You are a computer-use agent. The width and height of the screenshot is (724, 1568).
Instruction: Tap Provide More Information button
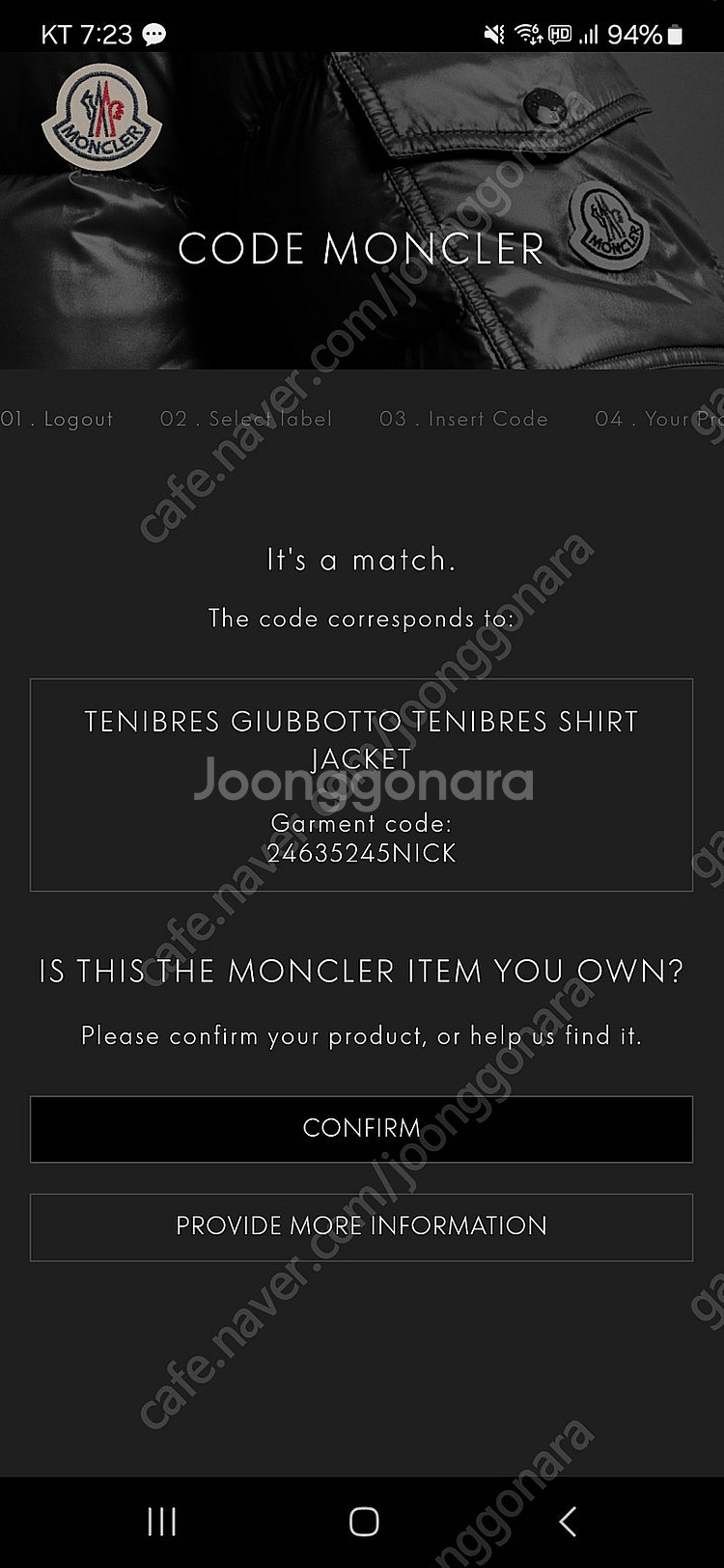click(x=361, y=1226)
